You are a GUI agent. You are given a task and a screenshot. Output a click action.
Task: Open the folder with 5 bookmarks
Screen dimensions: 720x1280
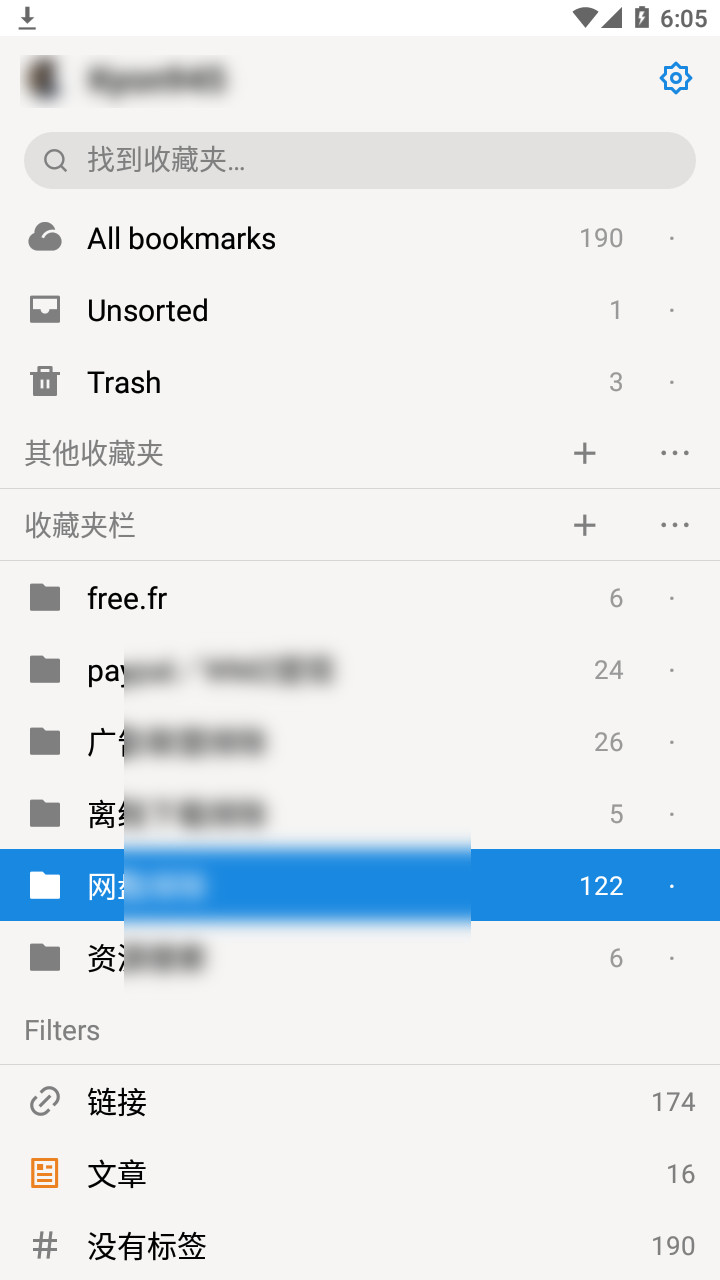coord(360,814)
